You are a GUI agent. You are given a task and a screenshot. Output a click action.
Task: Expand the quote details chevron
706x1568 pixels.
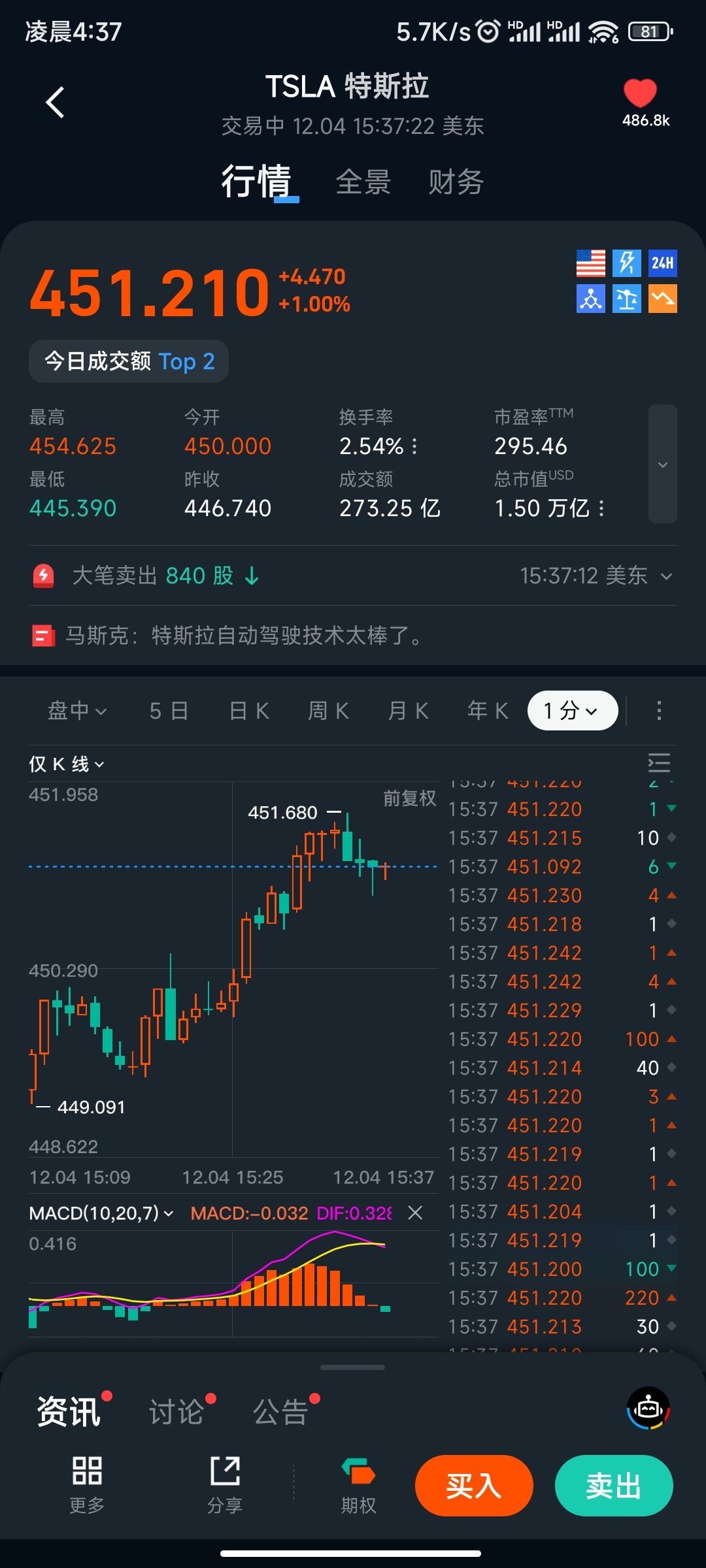coord(662,465)
